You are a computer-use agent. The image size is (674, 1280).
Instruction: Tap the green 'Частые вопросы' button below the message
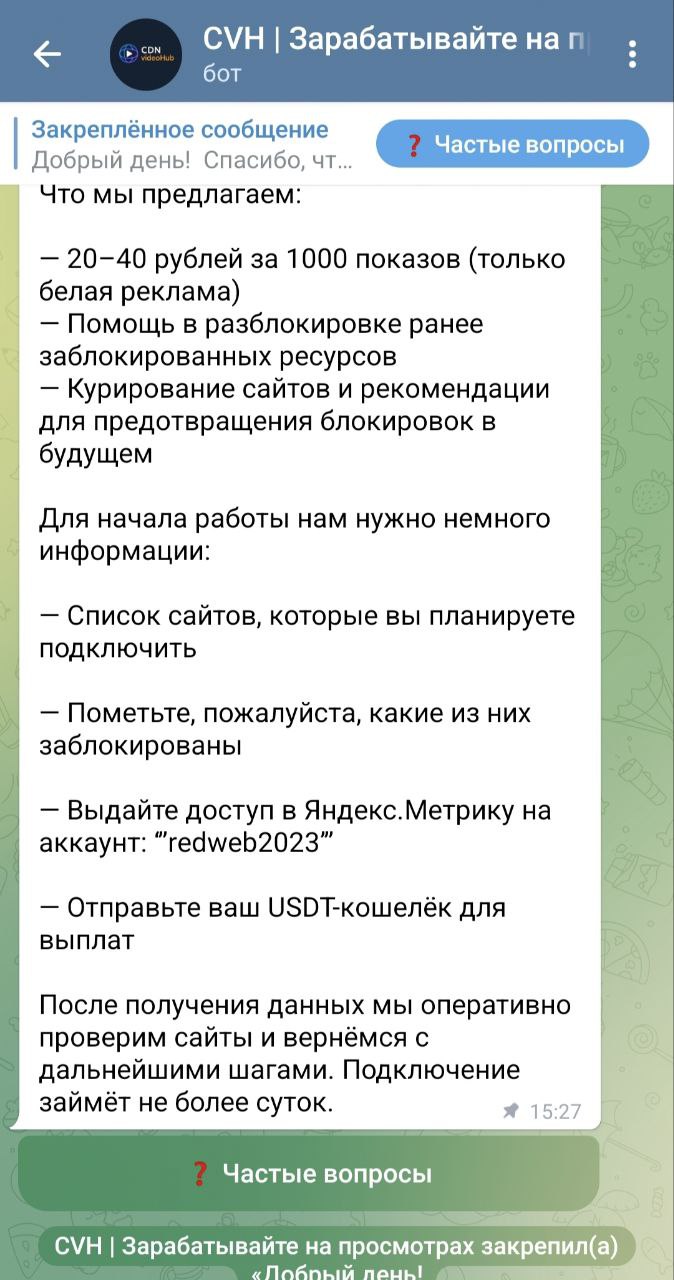[309, 1173]
